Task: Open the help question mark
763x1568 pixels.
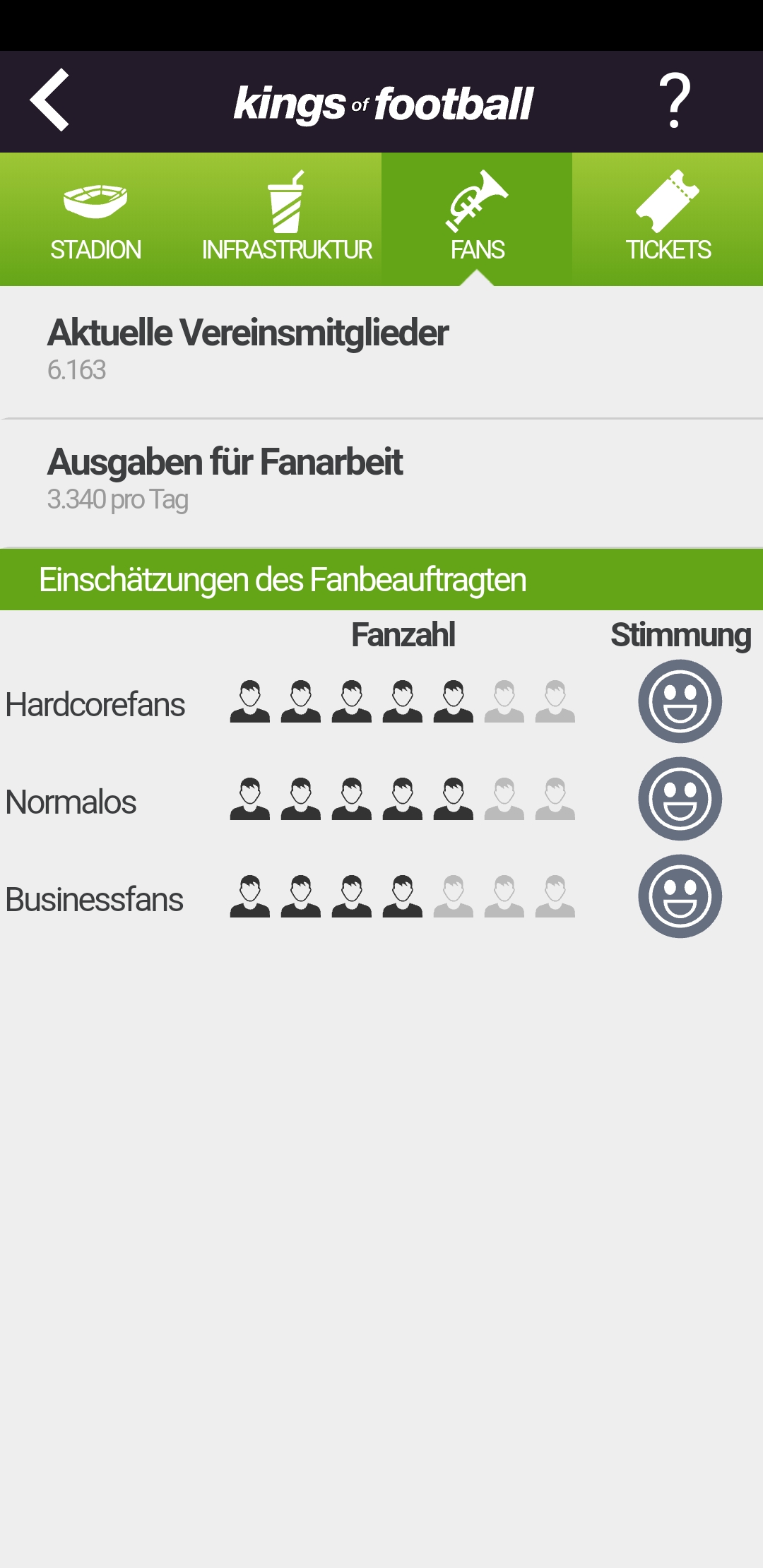Action: [x=674, y=101]
